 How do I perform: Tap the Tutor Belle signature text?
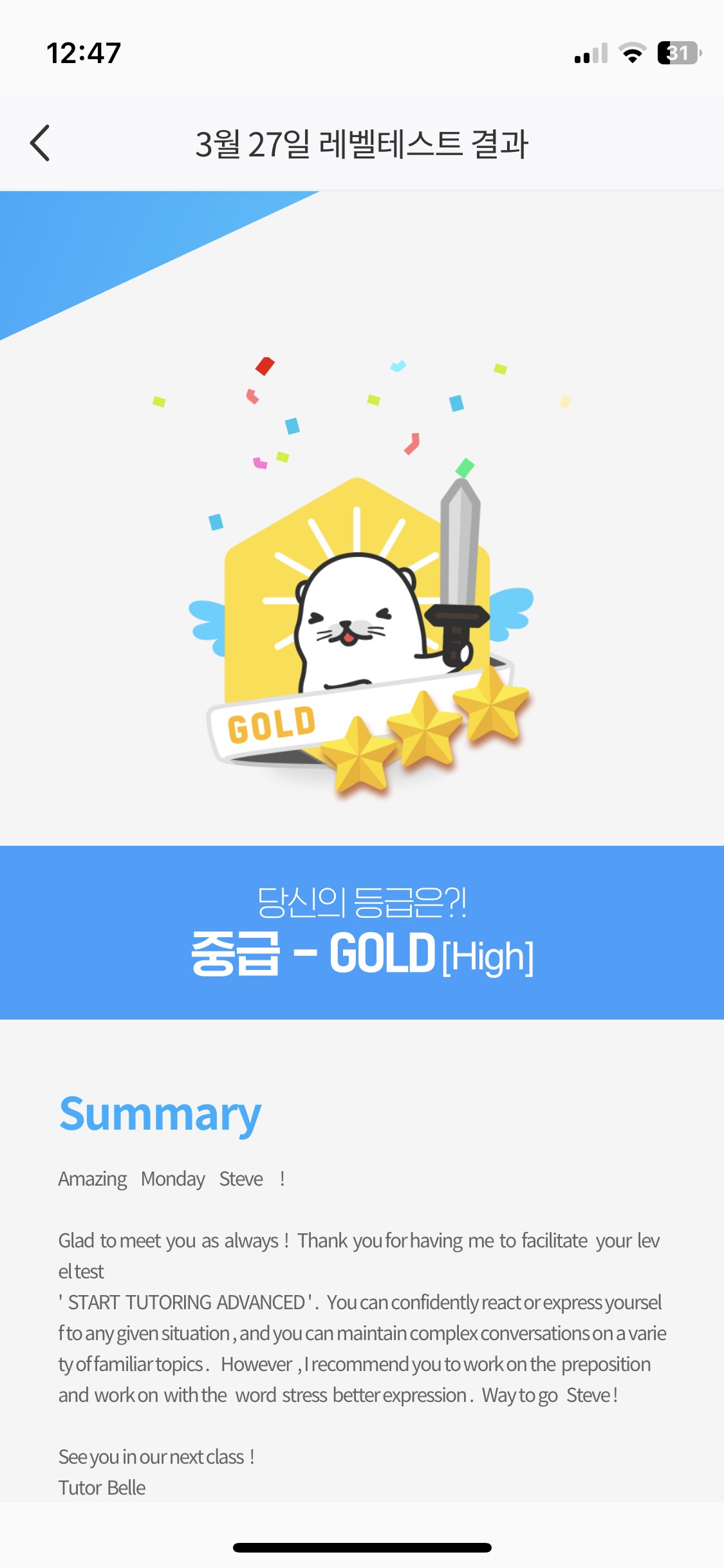(103, 1487)
